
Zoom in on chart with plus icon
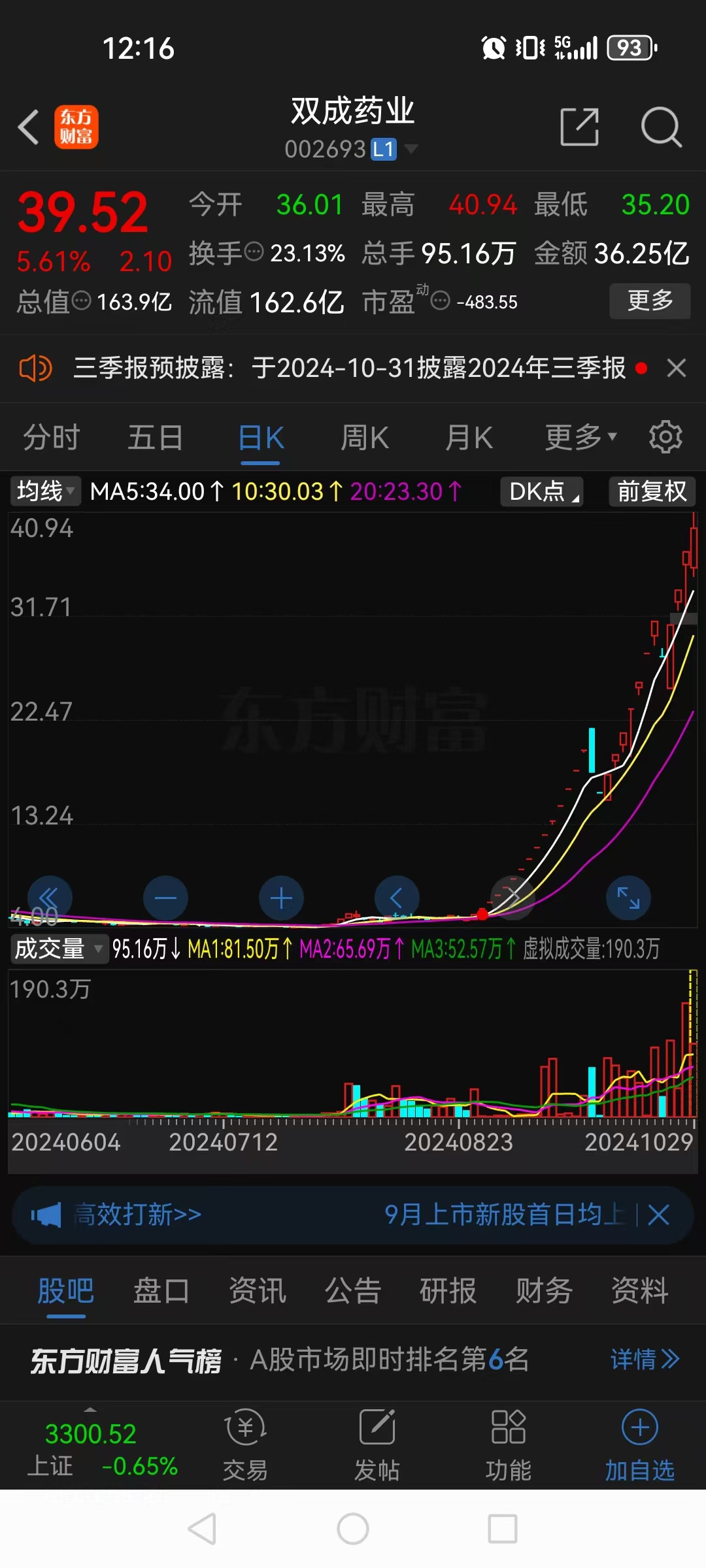[281, 898]
